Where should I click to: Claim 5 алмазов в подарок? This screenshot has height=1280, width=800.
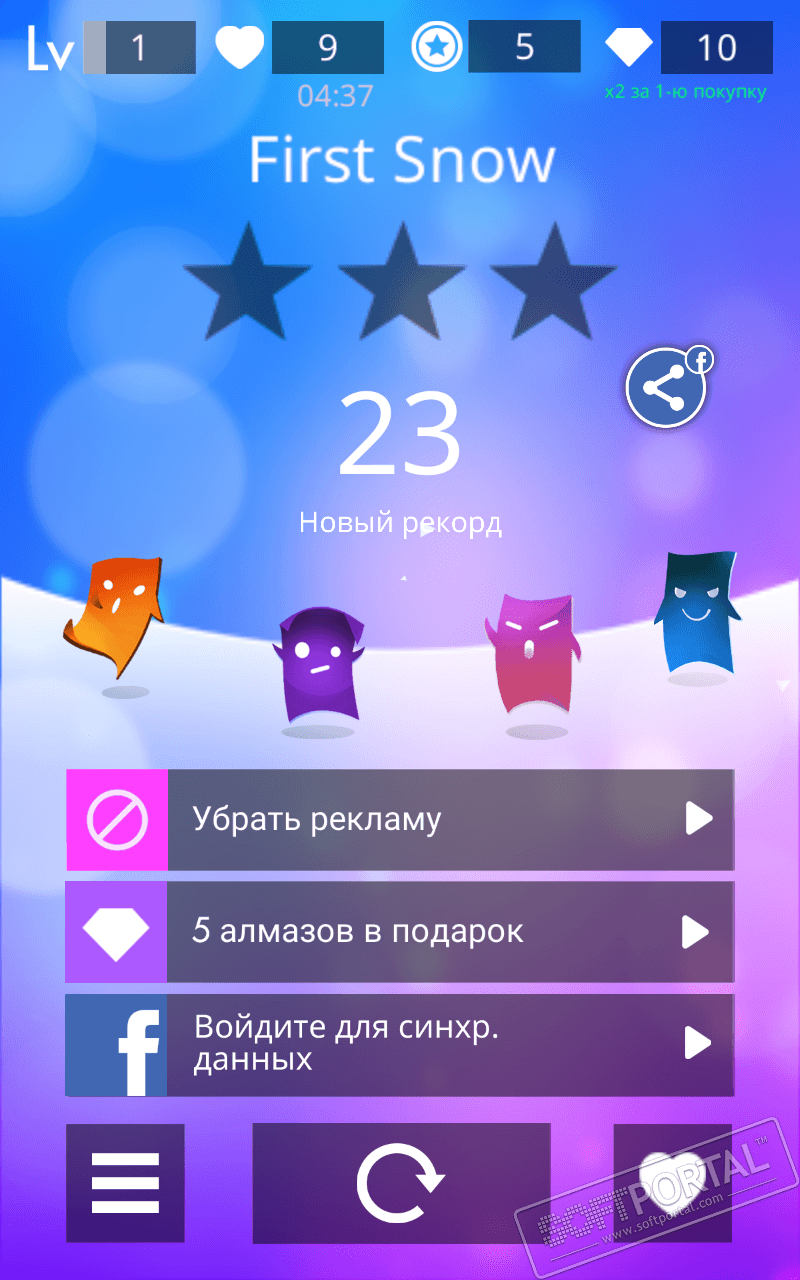click(400, 932)
